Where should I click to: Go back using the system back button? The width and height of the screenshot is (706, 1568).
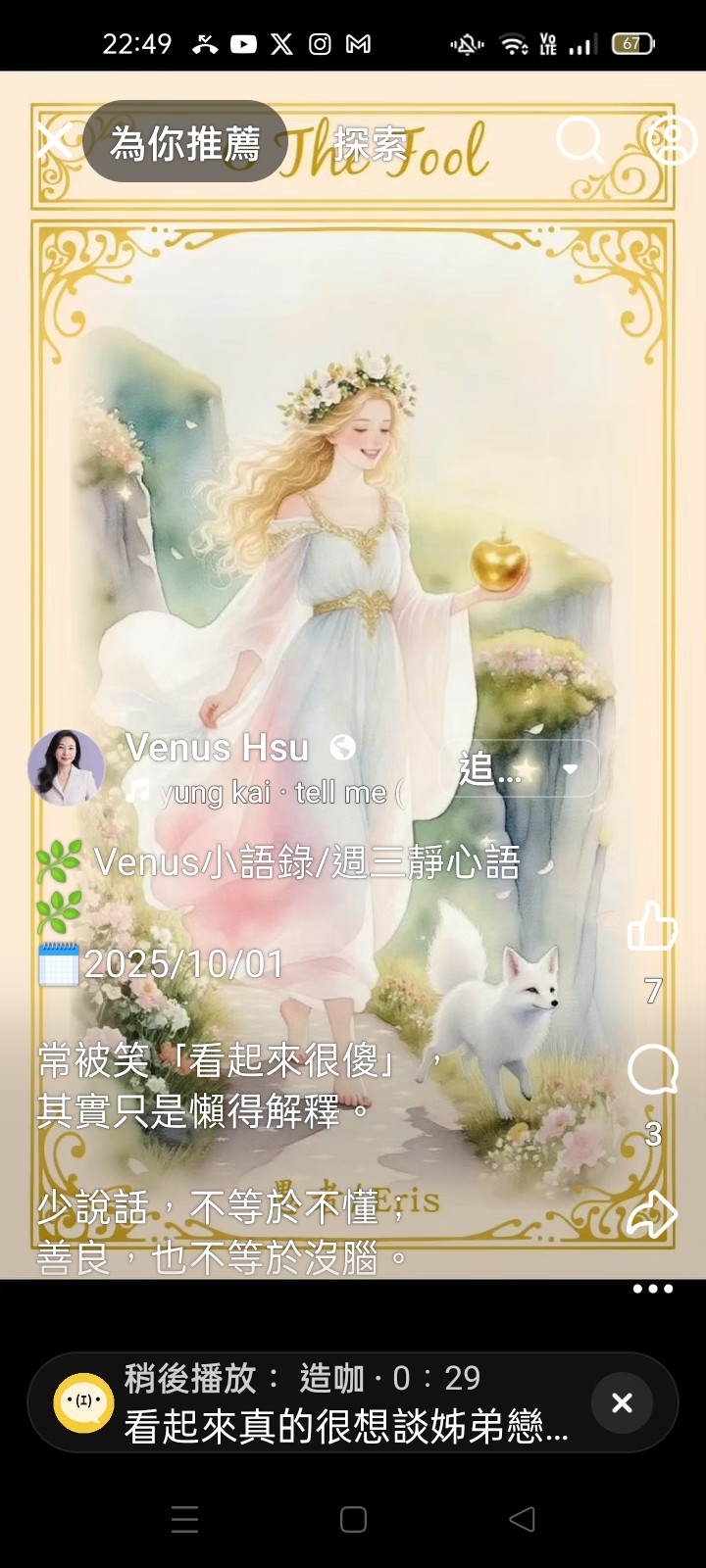click(x=522, y=1519)
